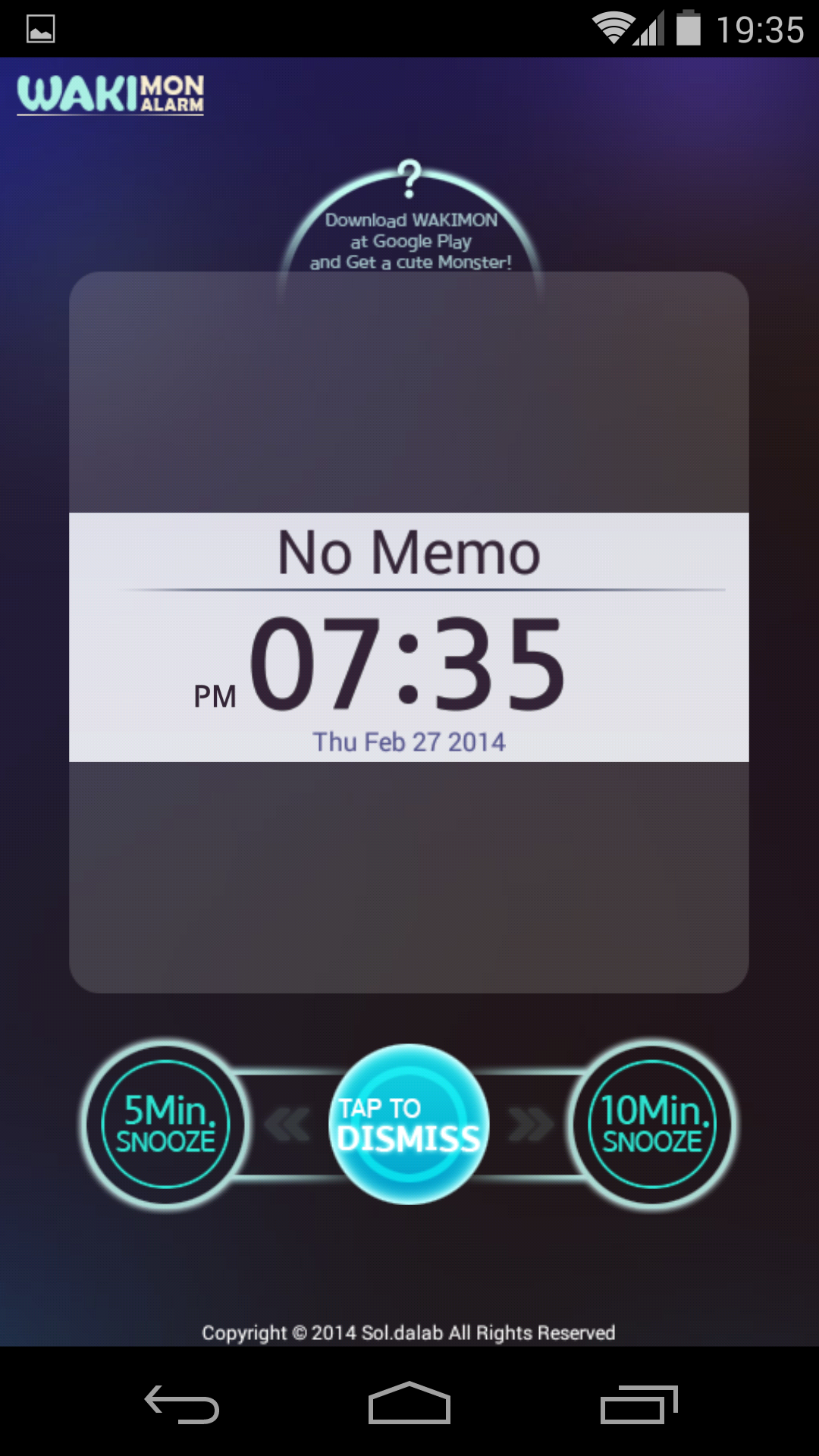
Task: Tap the WAKIMON ALARM logo
Action: click(x=111, y=94)
